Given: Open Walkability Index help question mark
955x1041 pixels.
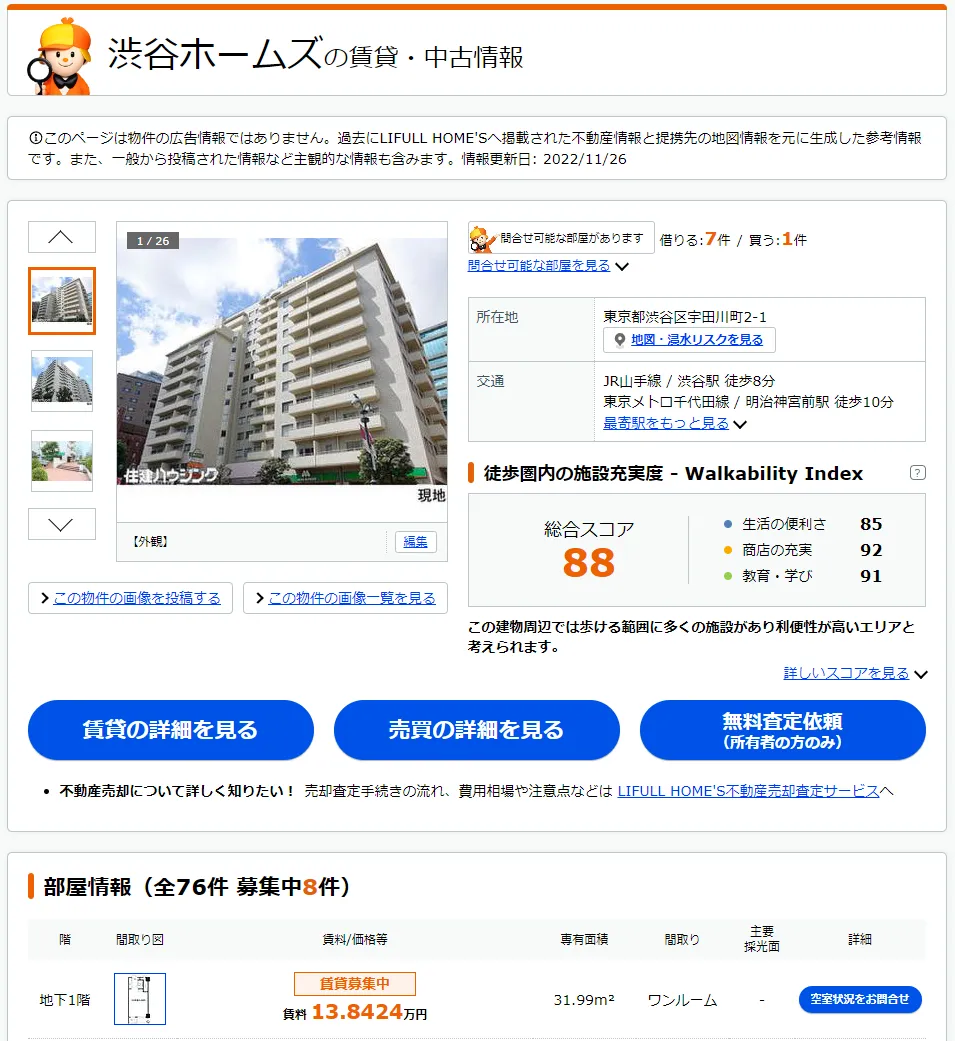Looking at the screenshot, I should [x=918, y=474].
